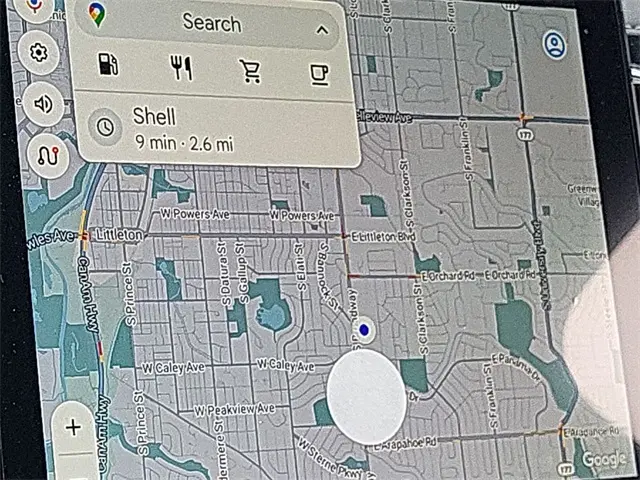Find gas stations nearby

(108, 66)
